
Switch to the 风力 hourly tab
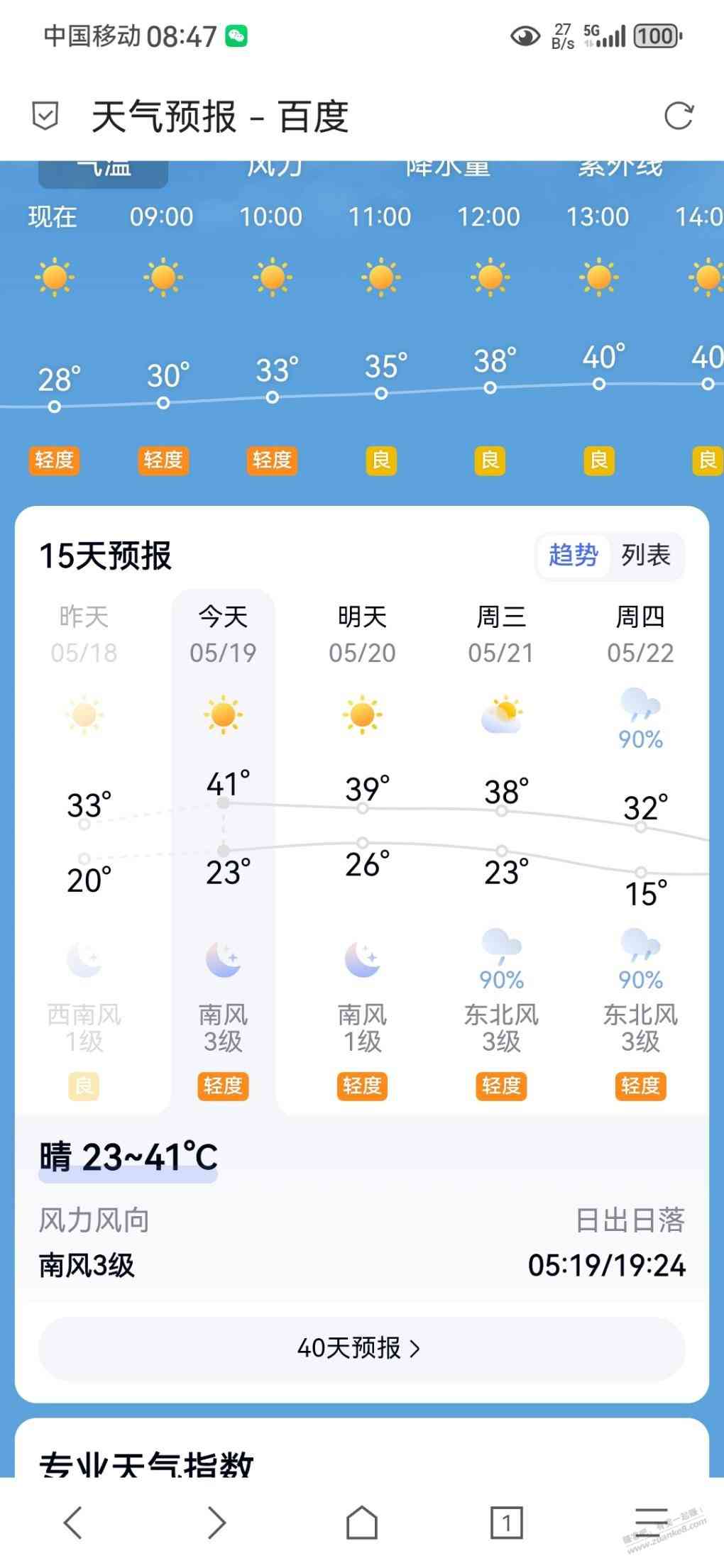[275, 169]
